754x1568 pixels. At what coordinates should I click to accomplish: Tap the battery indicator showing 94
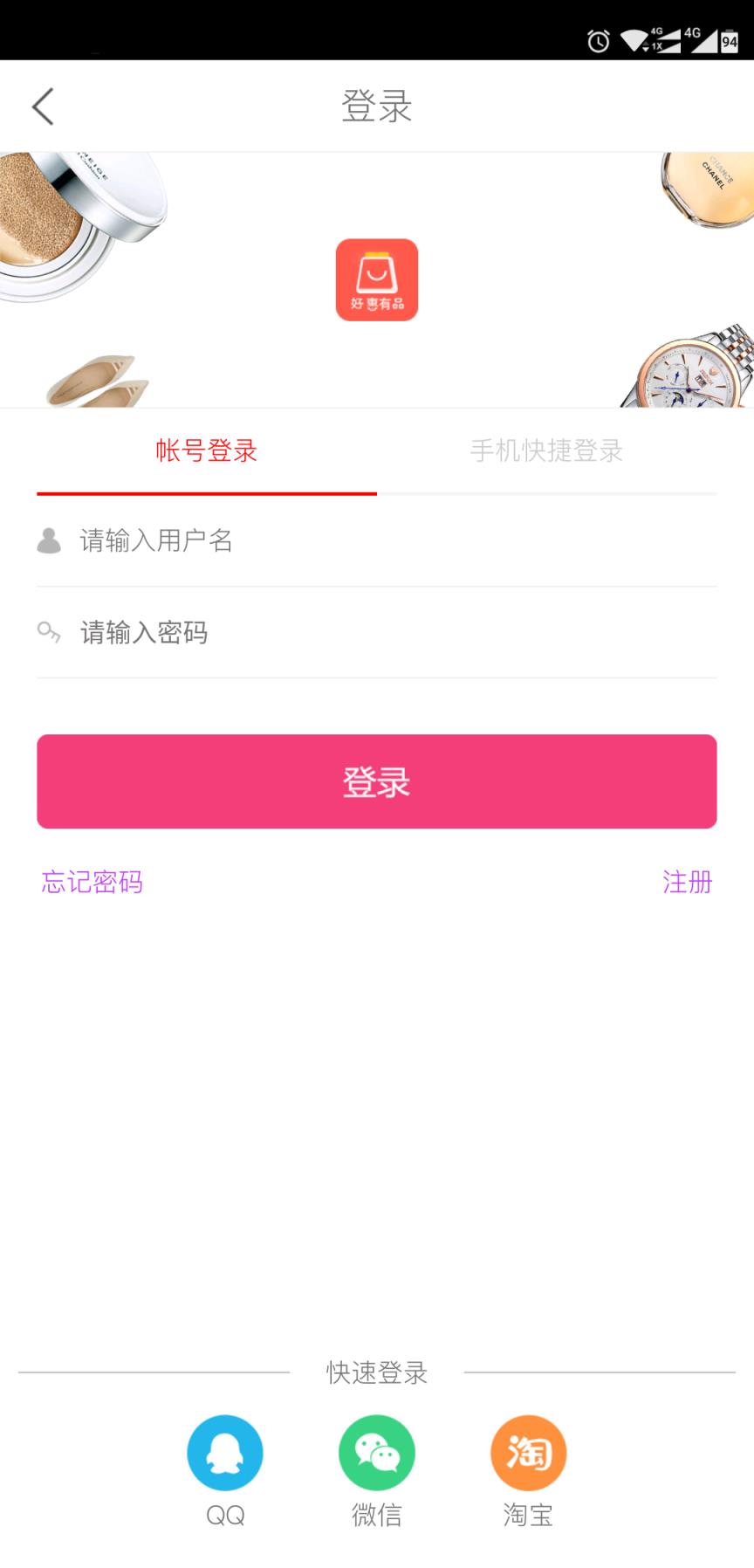(729, 38)
